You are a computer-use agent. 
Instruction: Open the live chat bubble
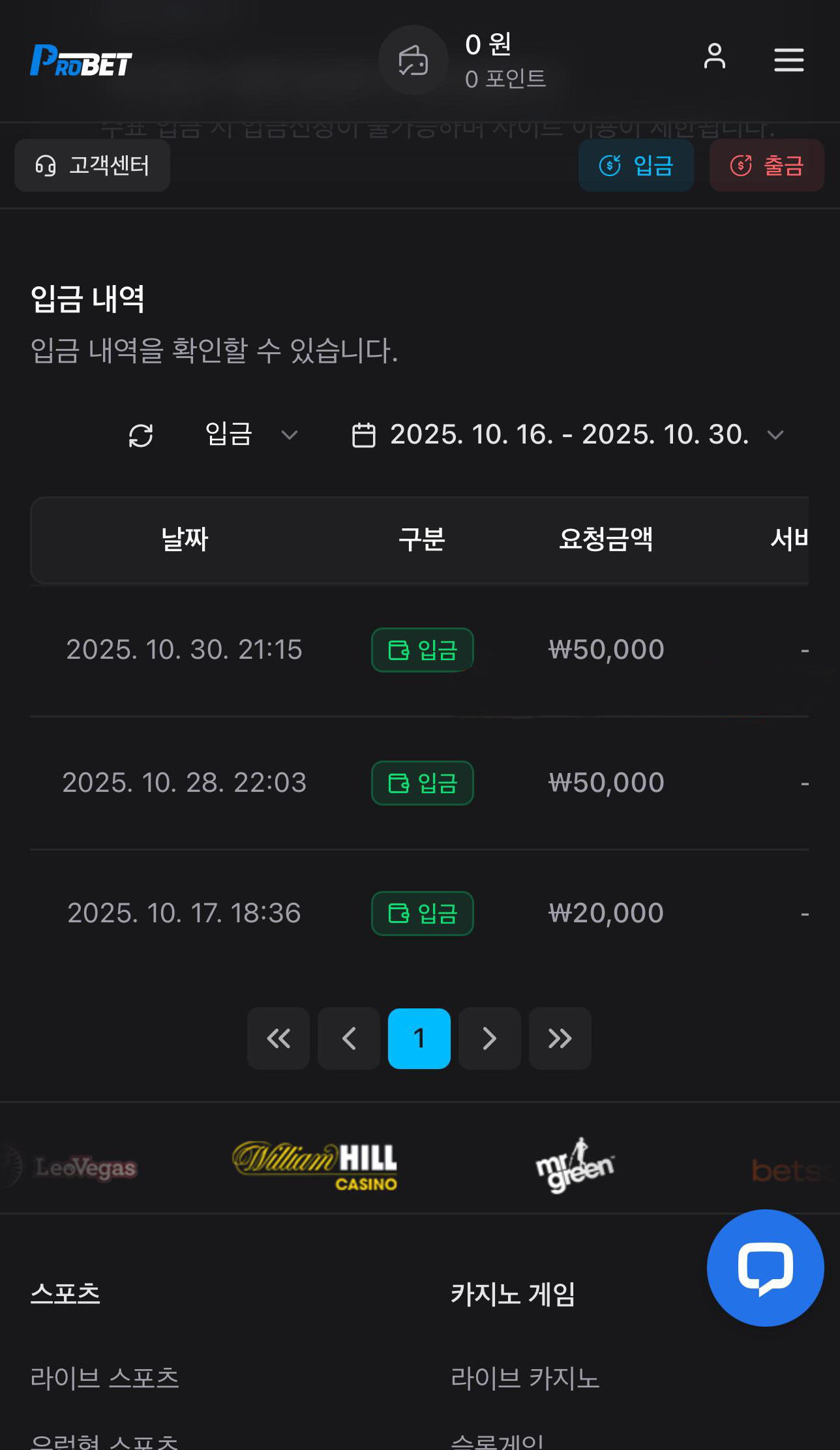pos(765,1267)
